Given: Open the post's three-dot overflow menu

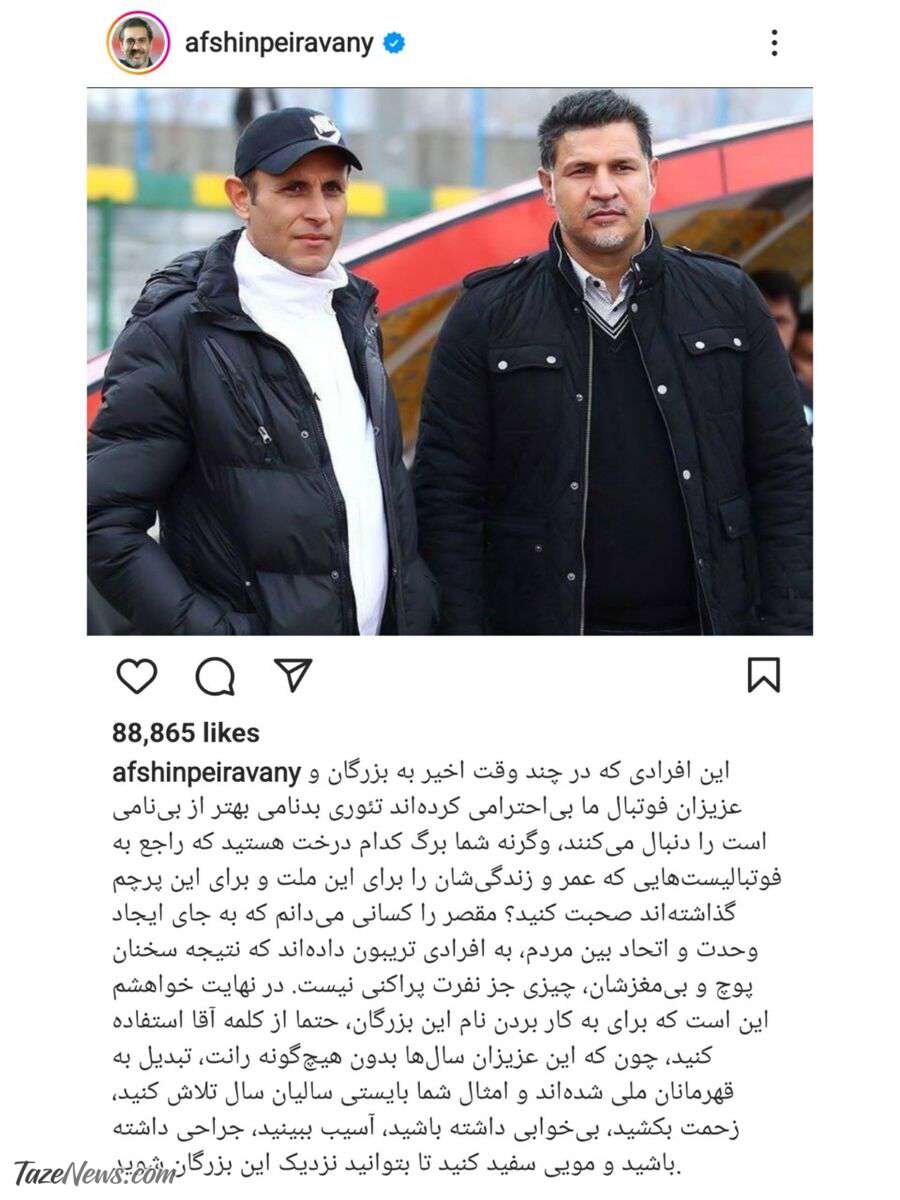Looking at the screenshot, I should point(773,42).
